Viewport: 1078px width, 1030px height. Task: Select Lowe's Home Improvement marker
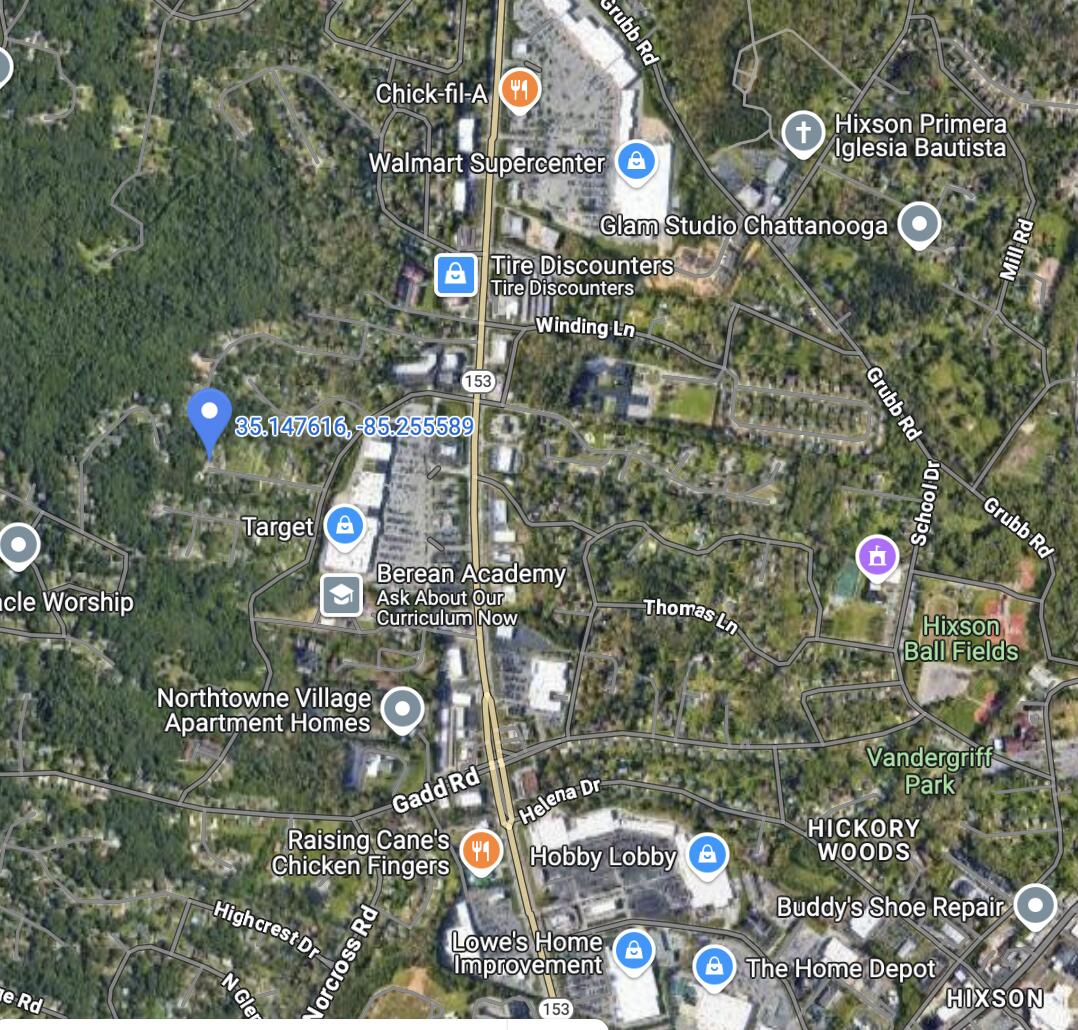633,950
